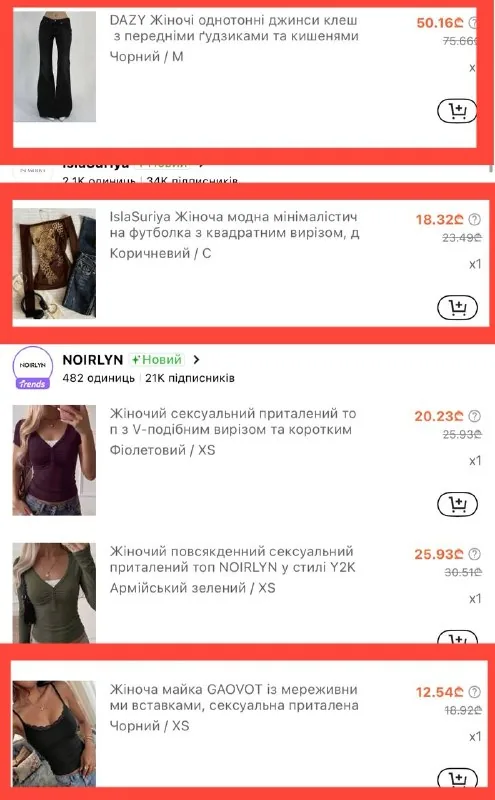Open the IslaSuriya brown square-neck top
This screenshot has width=495, height=800.
click(234, 224)
